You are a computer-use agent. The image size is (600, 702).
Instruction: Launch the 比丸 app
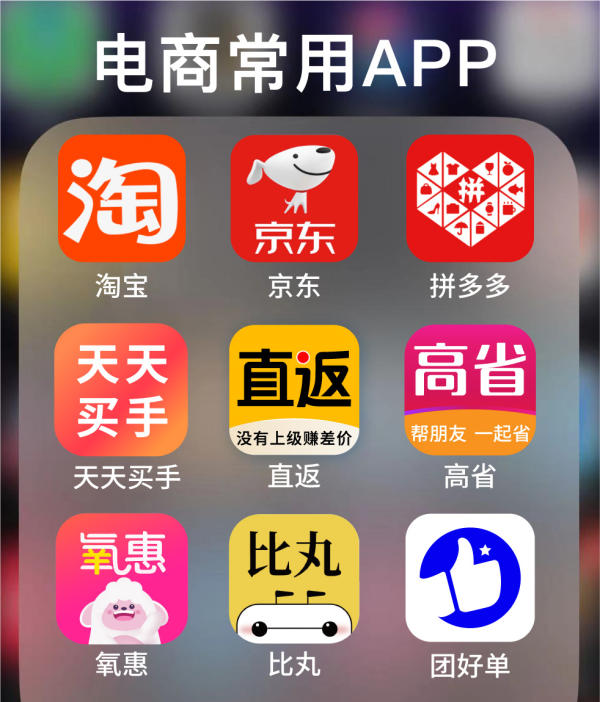pos(294,578)
